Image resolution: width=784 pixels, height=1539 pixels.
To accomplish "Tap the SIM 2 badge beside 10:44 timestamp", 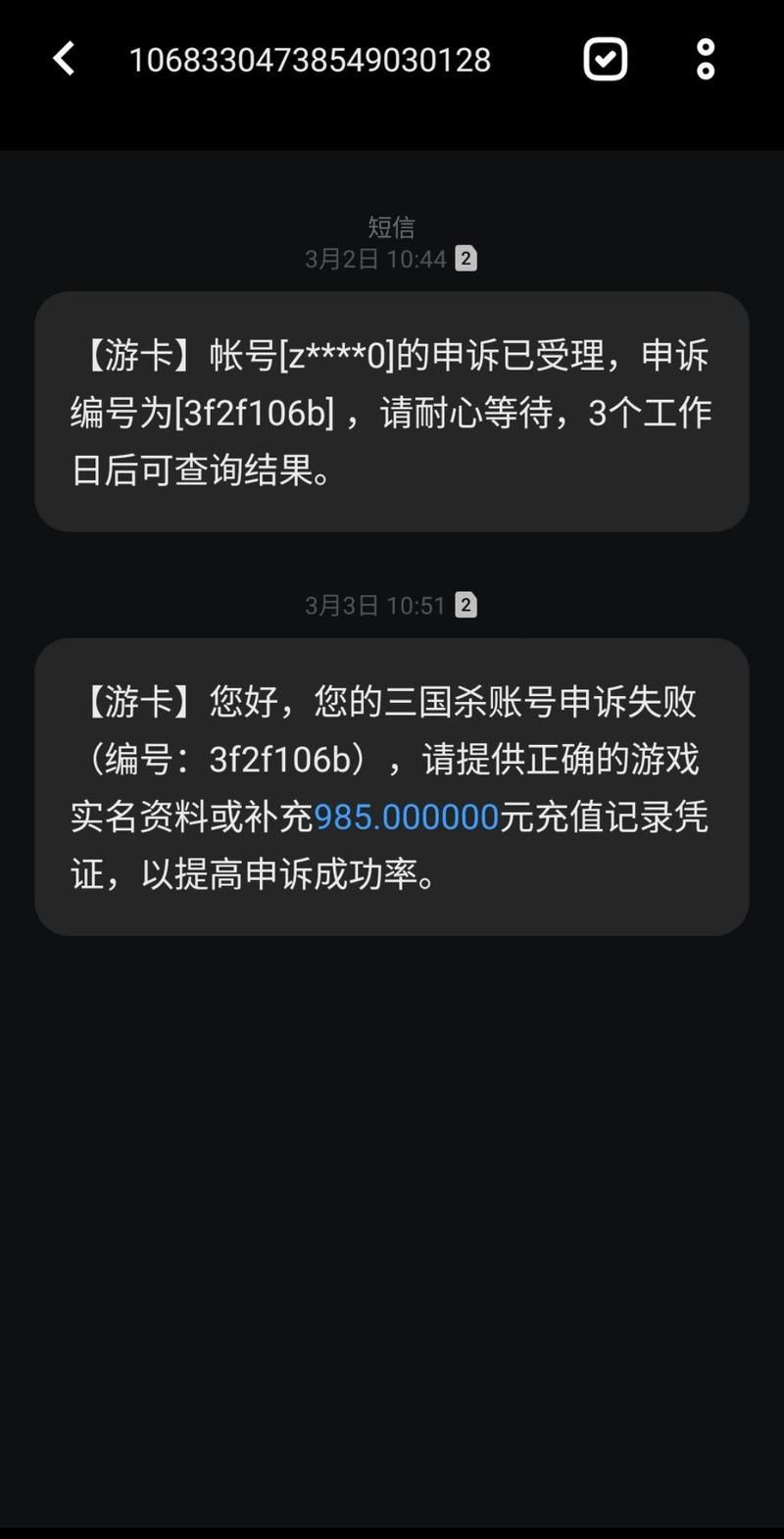I will tap(466, 259).
